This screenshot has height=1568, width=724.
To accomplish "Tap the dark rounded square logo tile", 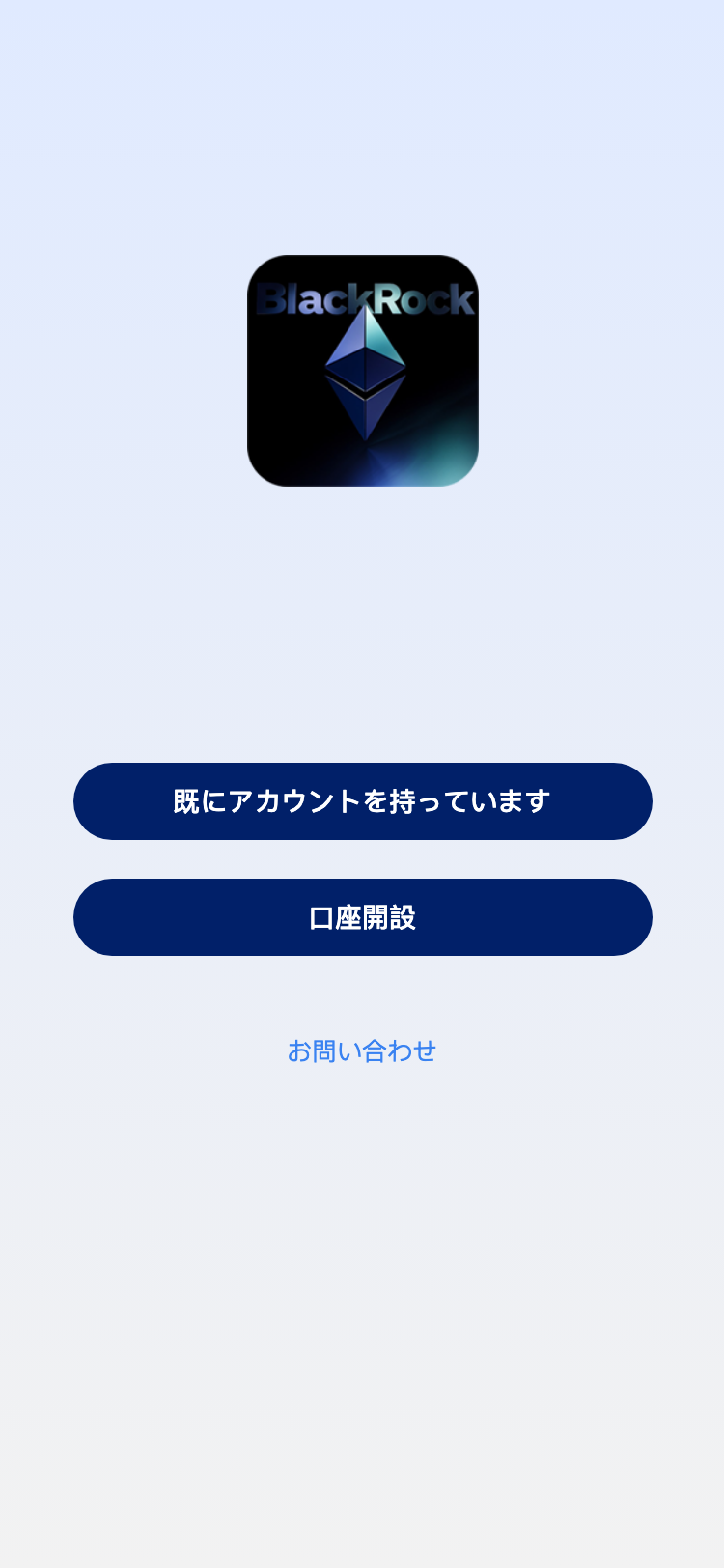I will 362,370.
